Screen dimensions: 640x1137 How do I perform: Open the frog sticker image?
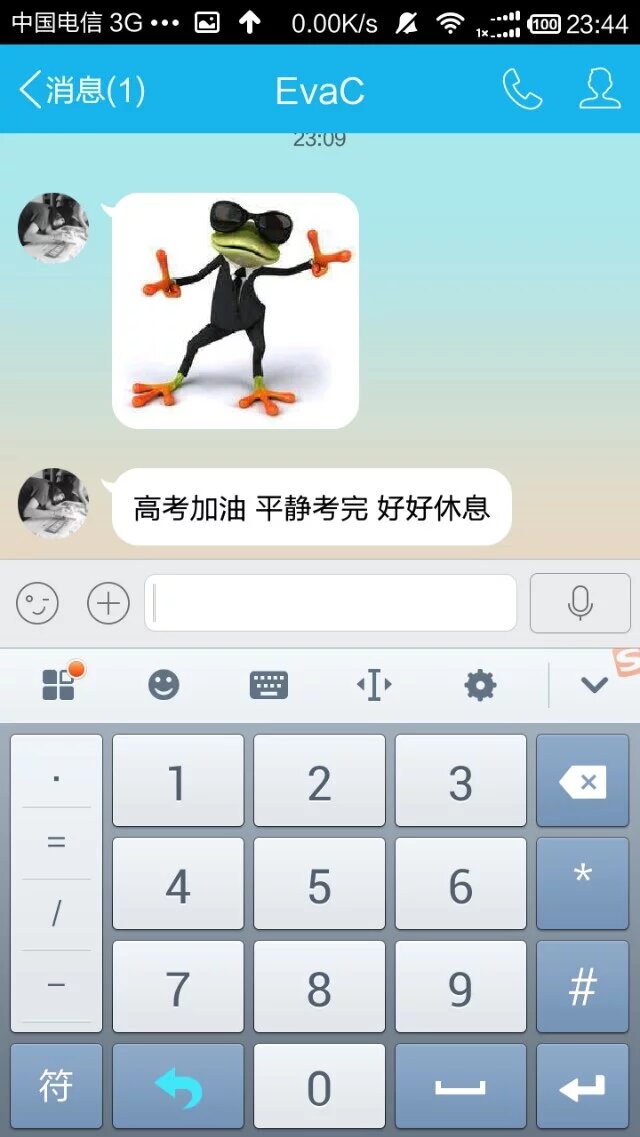pos(235,310)
